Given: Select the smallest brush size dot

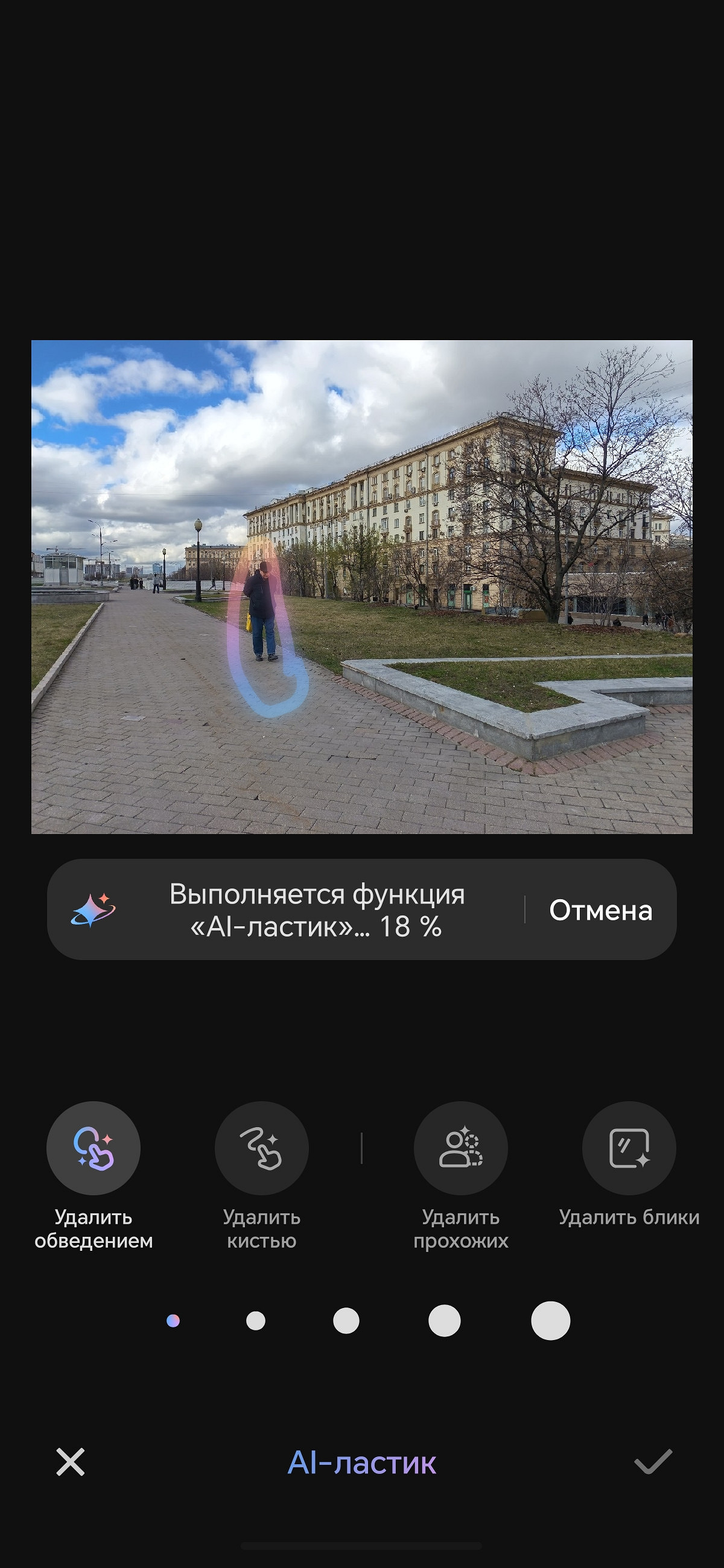Looking at the screenshot, I should click(173, 1321).
